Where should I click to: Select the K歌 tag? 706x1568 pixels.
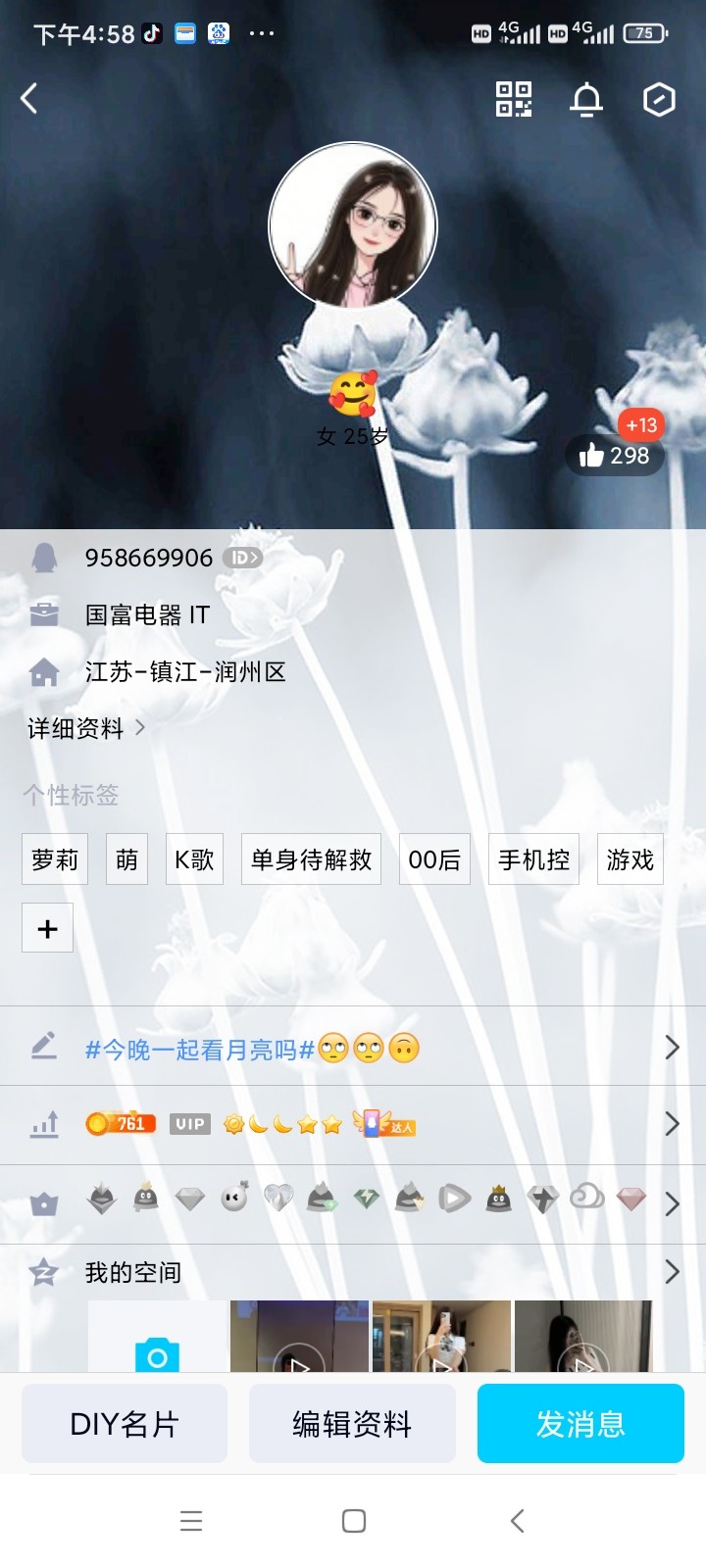pos(194,859)
